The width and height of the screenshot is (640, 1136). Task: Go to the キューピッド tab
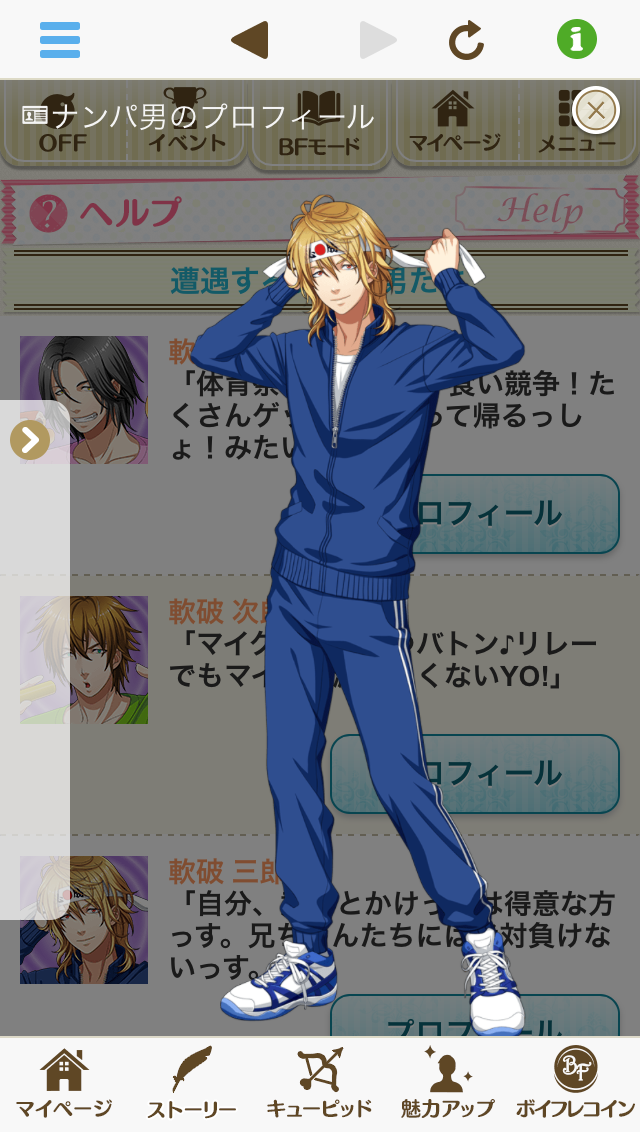(319, 1085)
